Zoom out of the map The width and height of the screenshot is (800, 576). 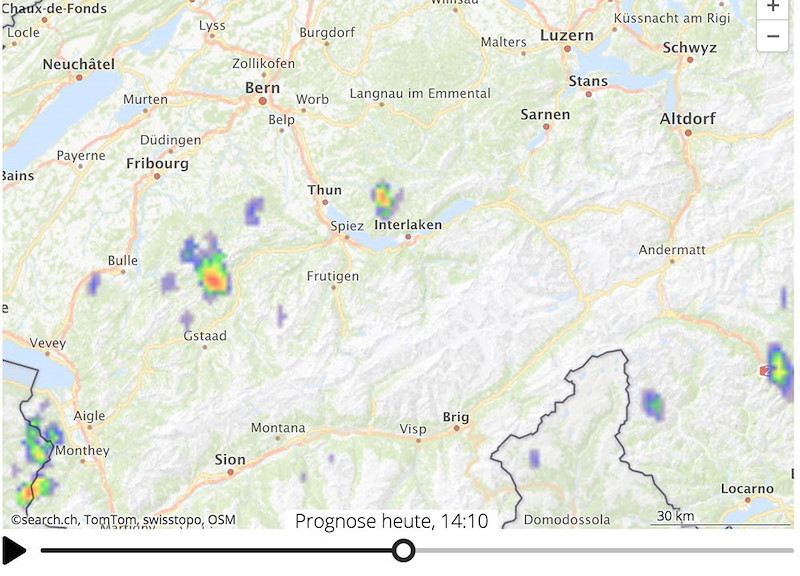[x=773, y=37]
